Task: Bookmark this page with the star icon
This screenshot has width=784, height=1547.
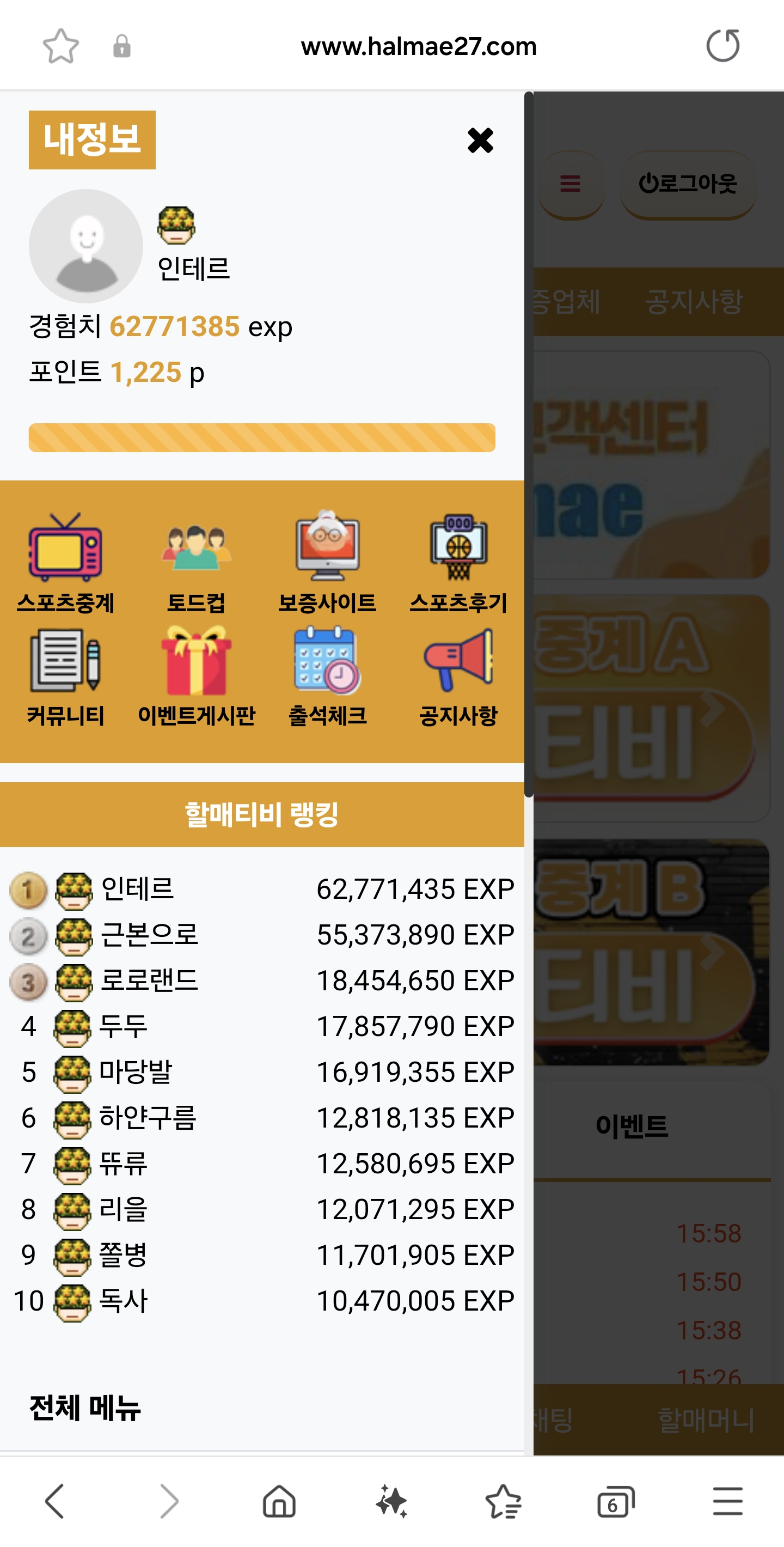Action: [60, 46]
